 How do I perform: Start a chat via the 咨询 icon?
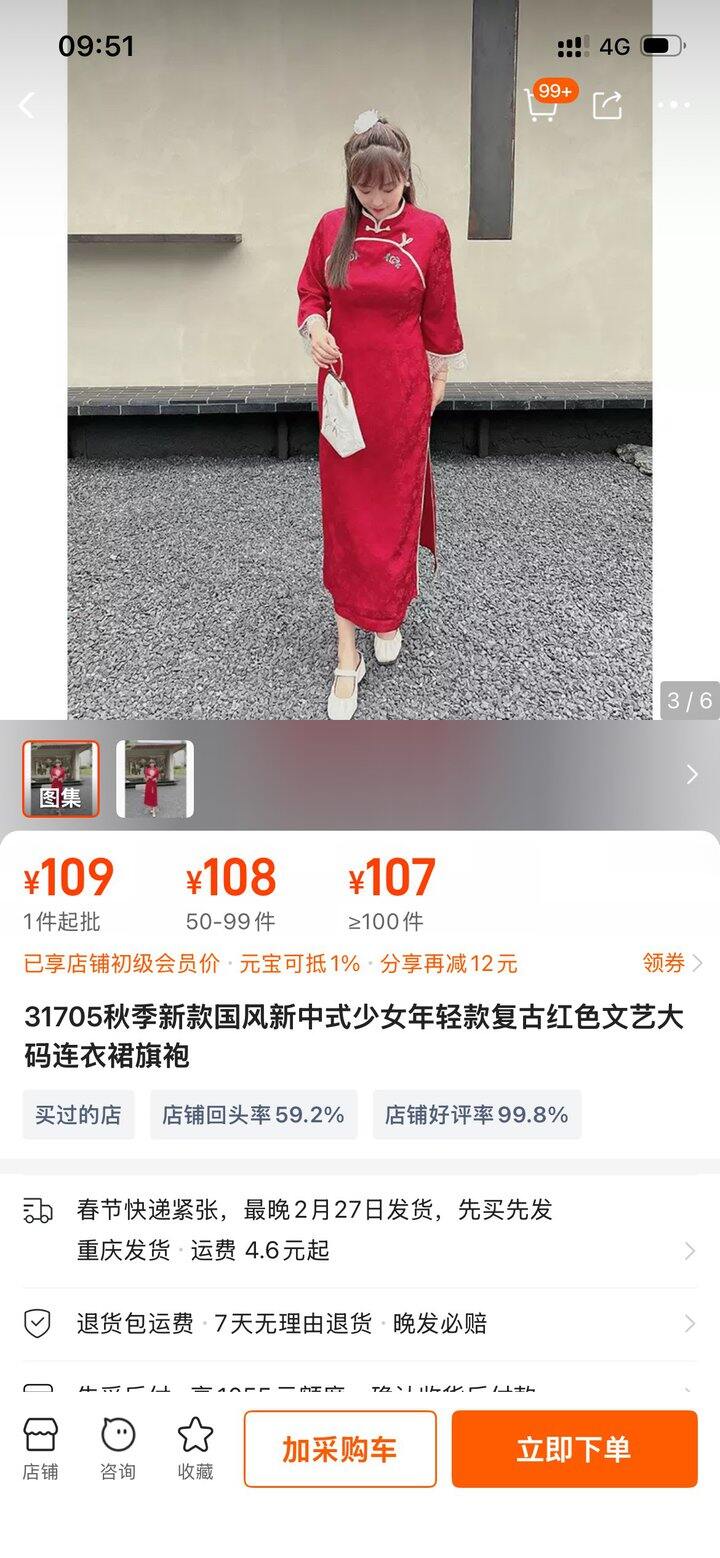point(118,1447)
